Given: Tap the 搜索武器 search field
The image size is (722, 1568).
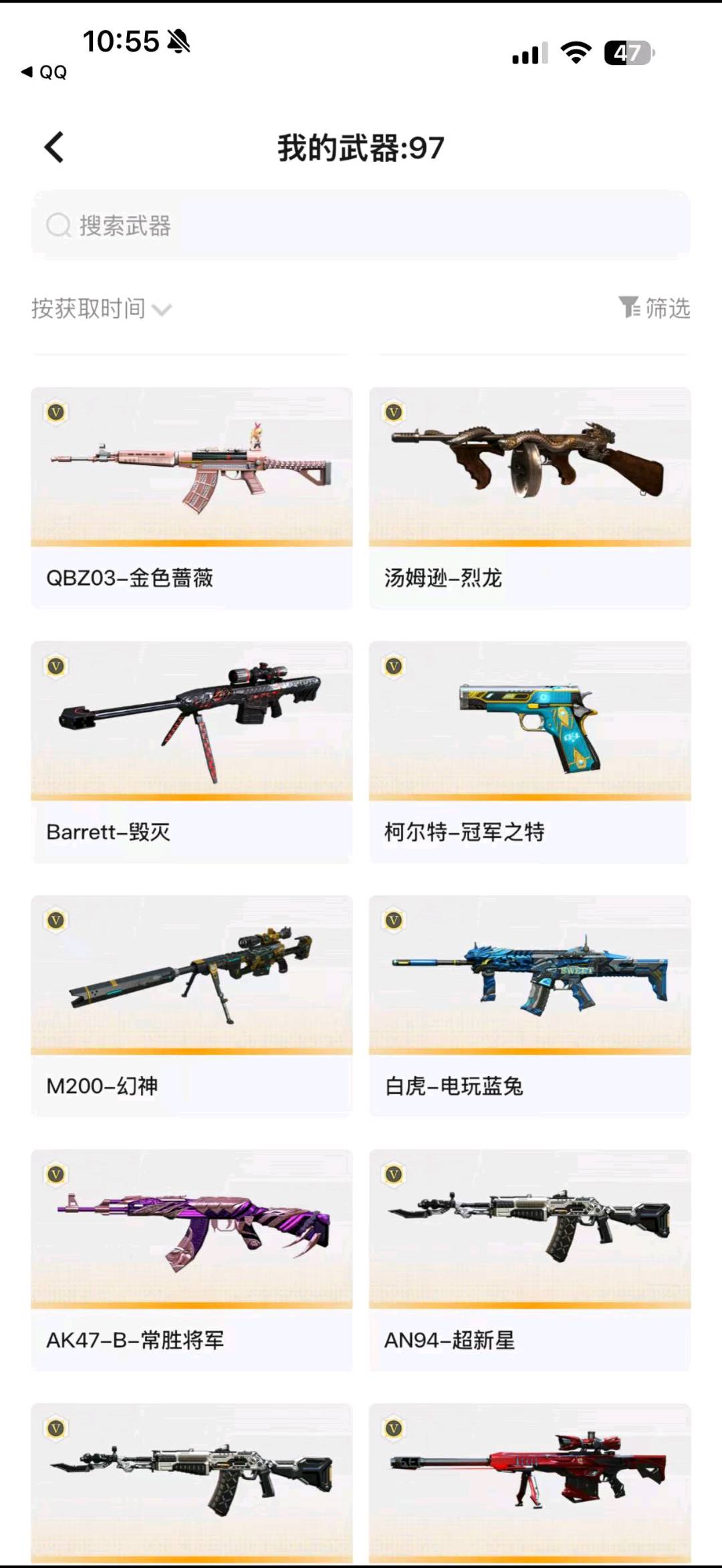Looking at the screenshot, I should 361,225.
